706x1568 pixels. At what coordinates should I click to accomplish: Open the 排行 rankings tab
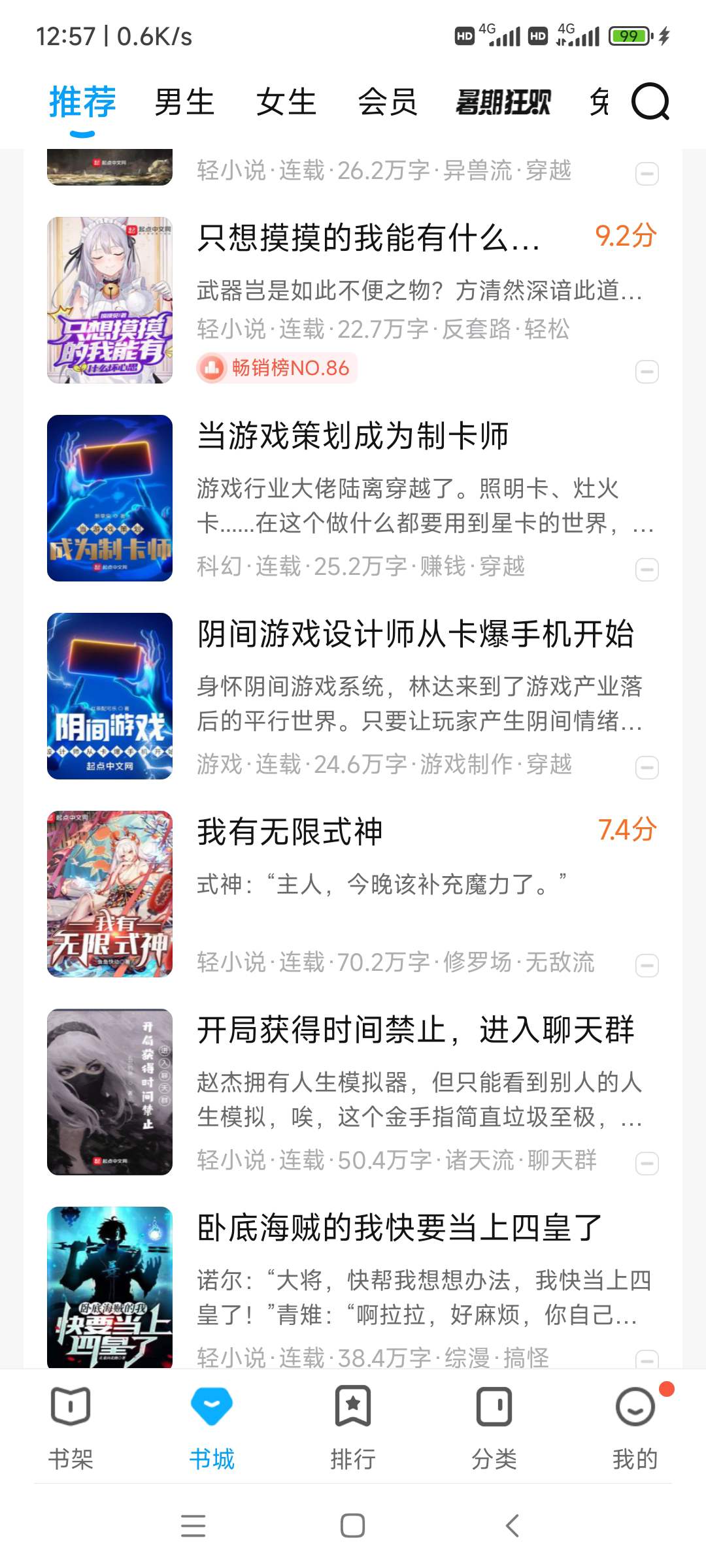tap(353, 1428)
